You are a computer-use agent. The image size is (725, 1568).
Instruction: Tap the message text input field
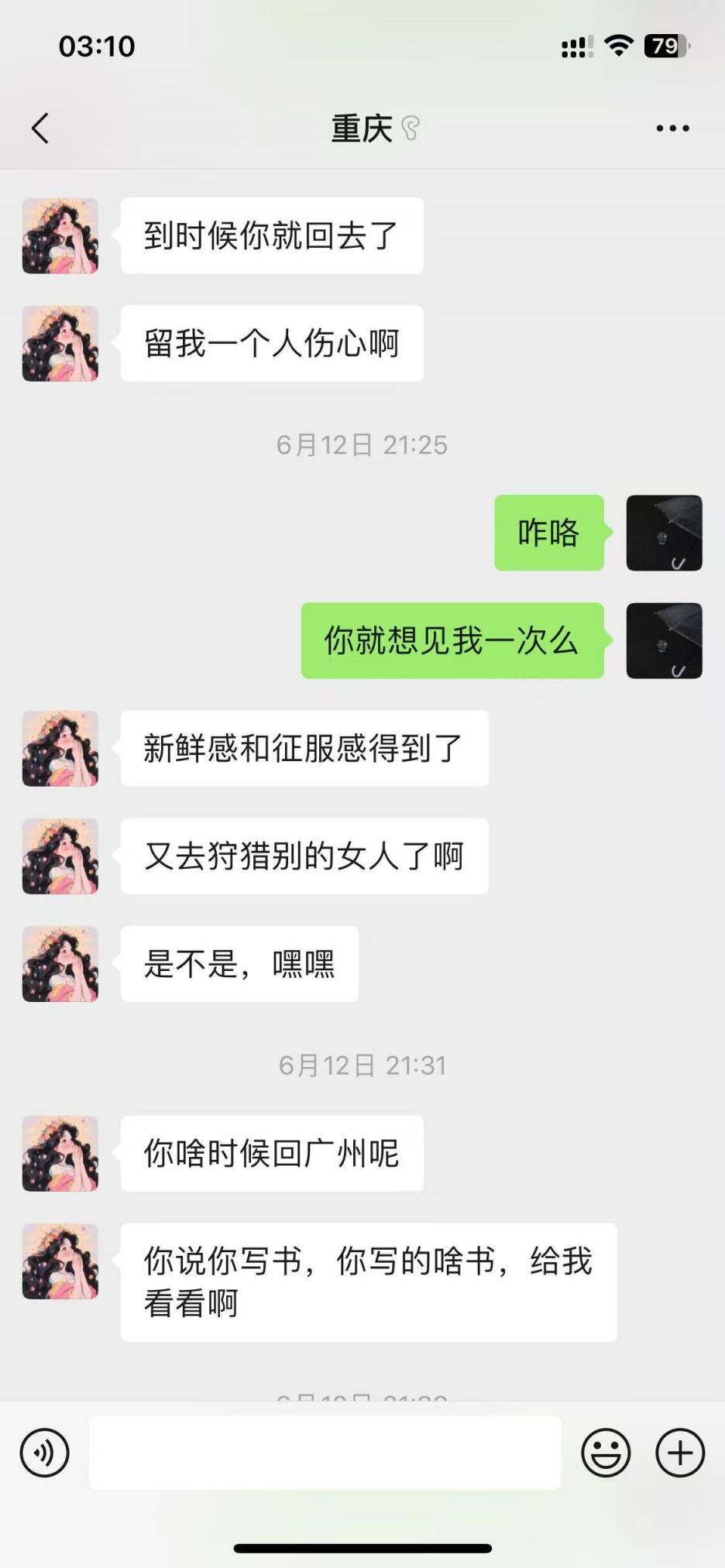tap(325, 1453)
